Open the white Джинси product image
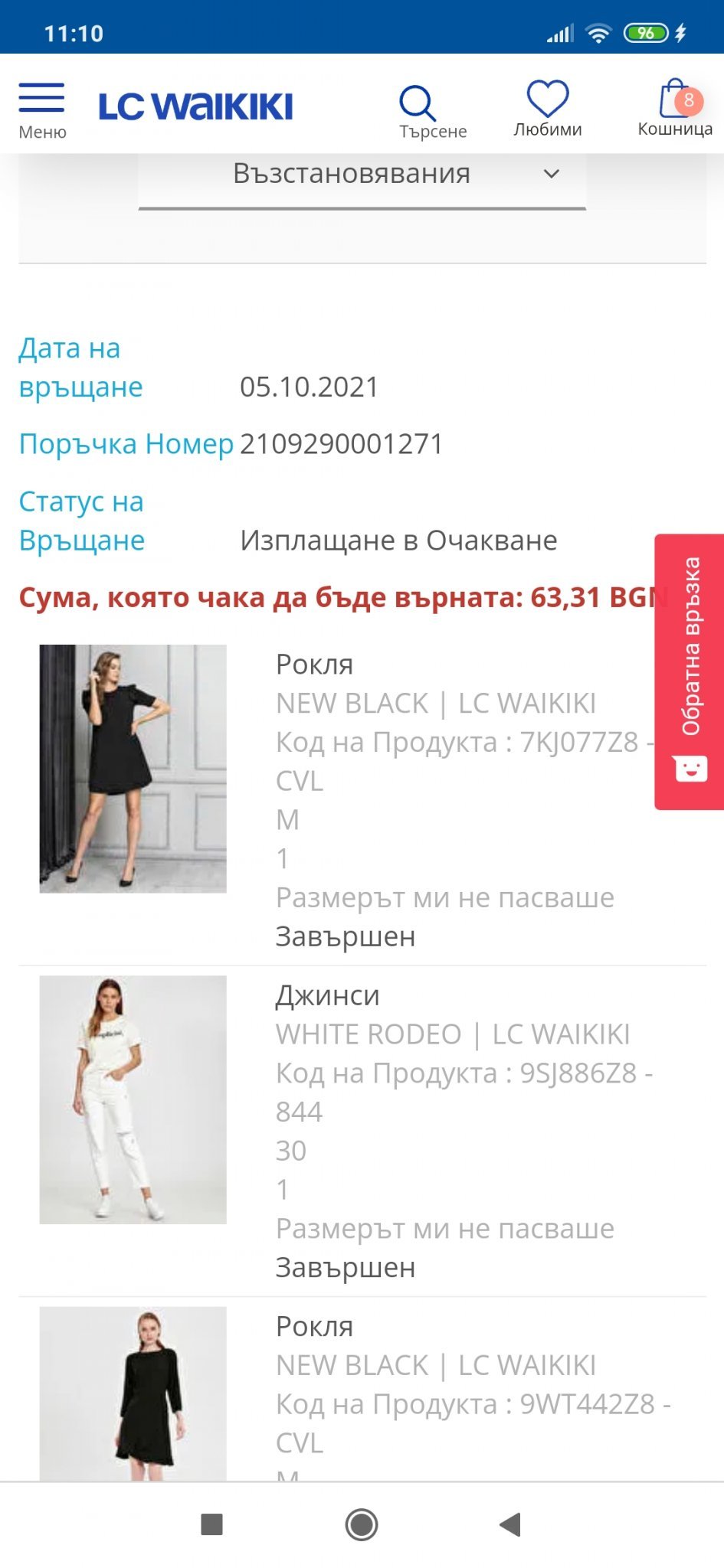The width and height of the screenshot is (724, 1568). (x=133, y=1099)
